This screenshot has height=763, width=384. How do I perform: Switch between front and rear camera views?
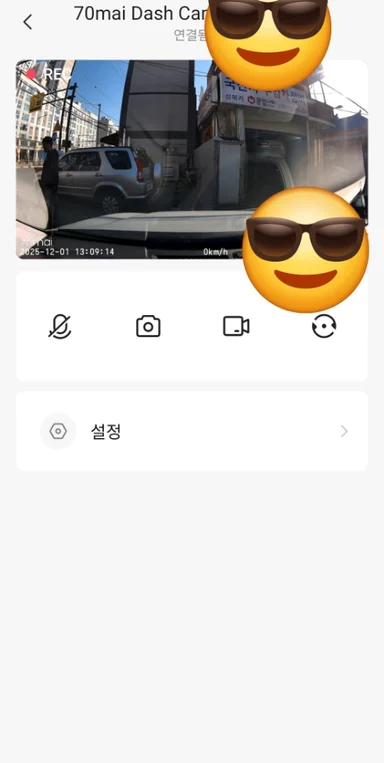(324, 327)
